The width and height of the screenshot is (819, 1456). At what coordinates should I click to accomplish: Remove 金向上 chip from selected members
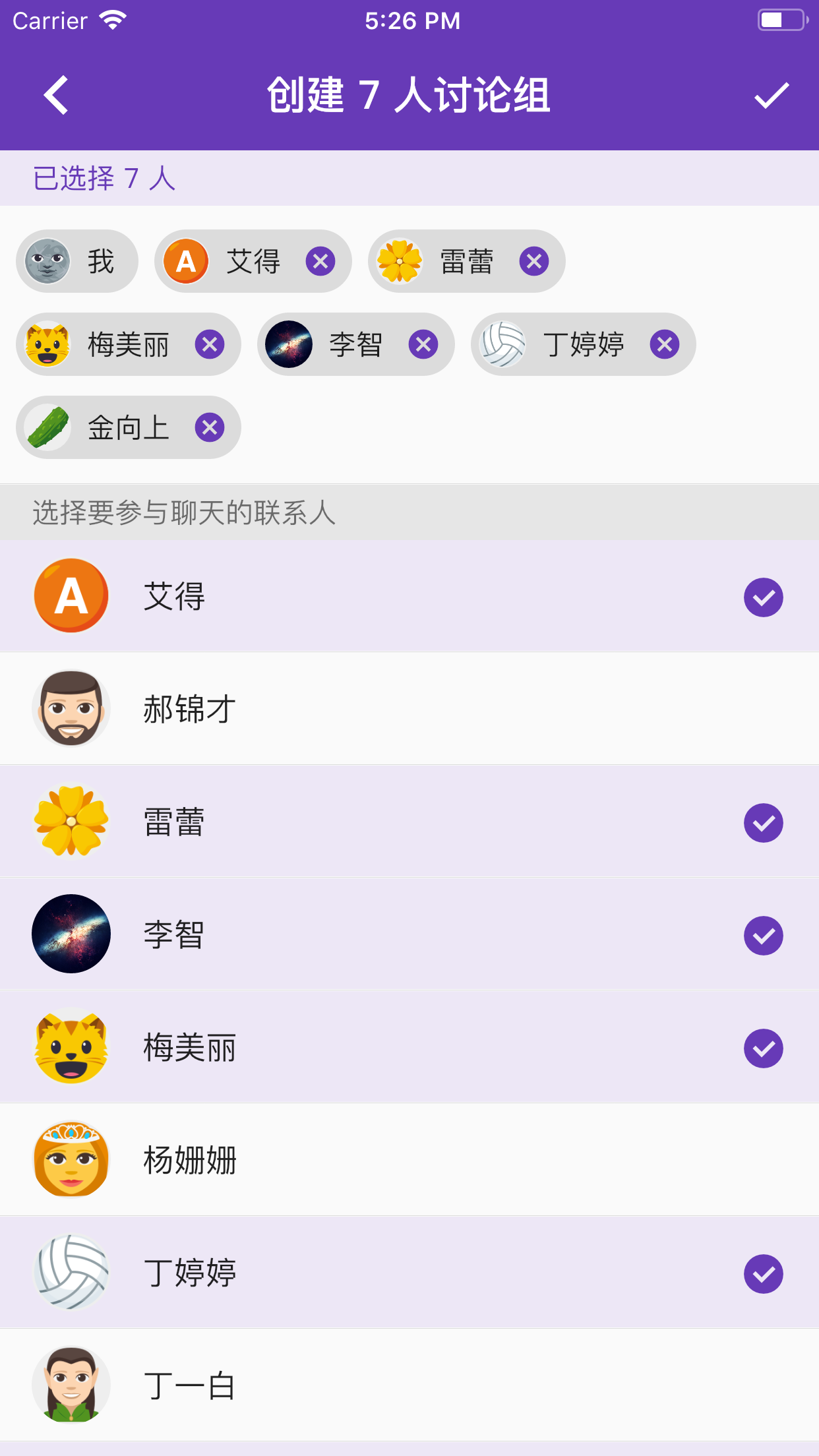click(210, 428)
